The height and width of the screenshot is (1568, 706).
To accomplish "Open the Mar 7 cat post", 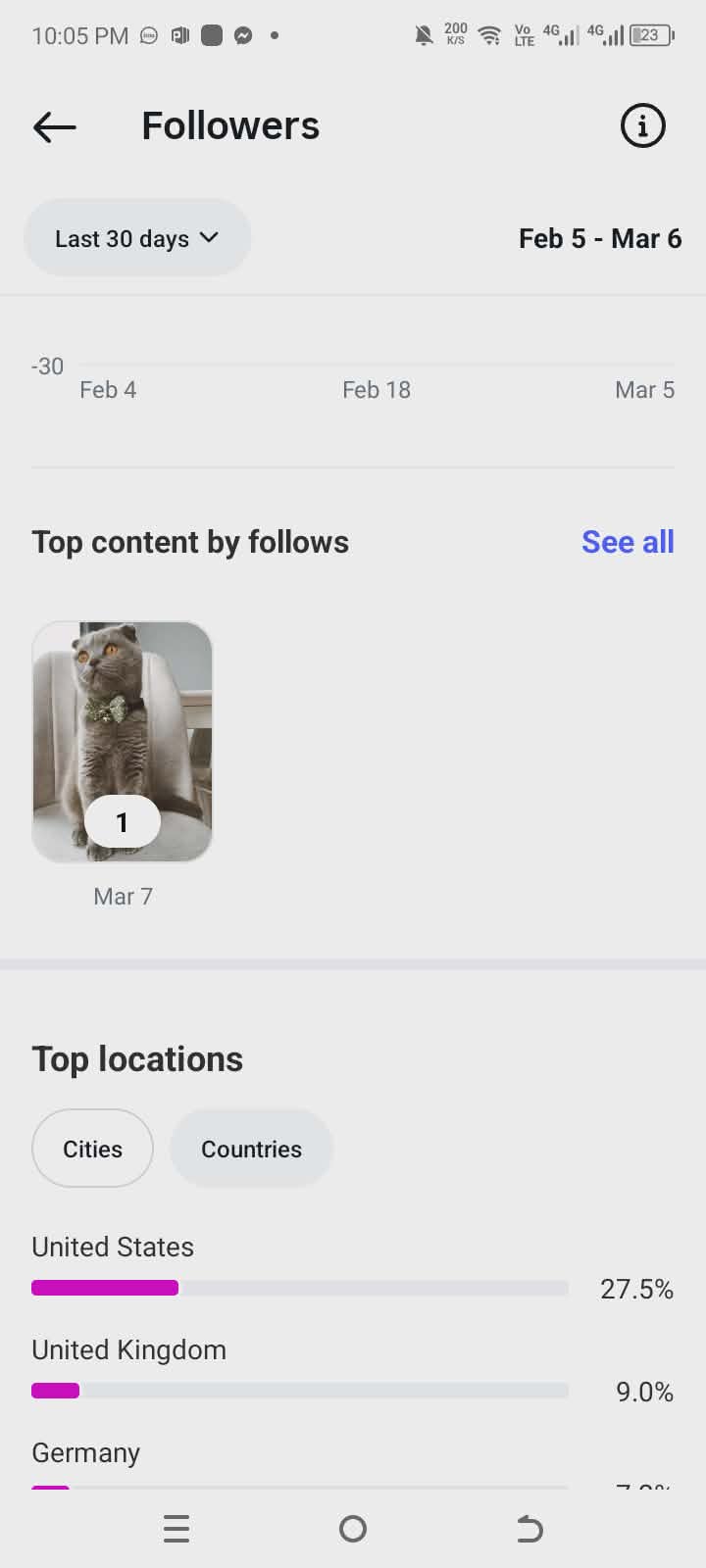I will [x=123, y=741].
